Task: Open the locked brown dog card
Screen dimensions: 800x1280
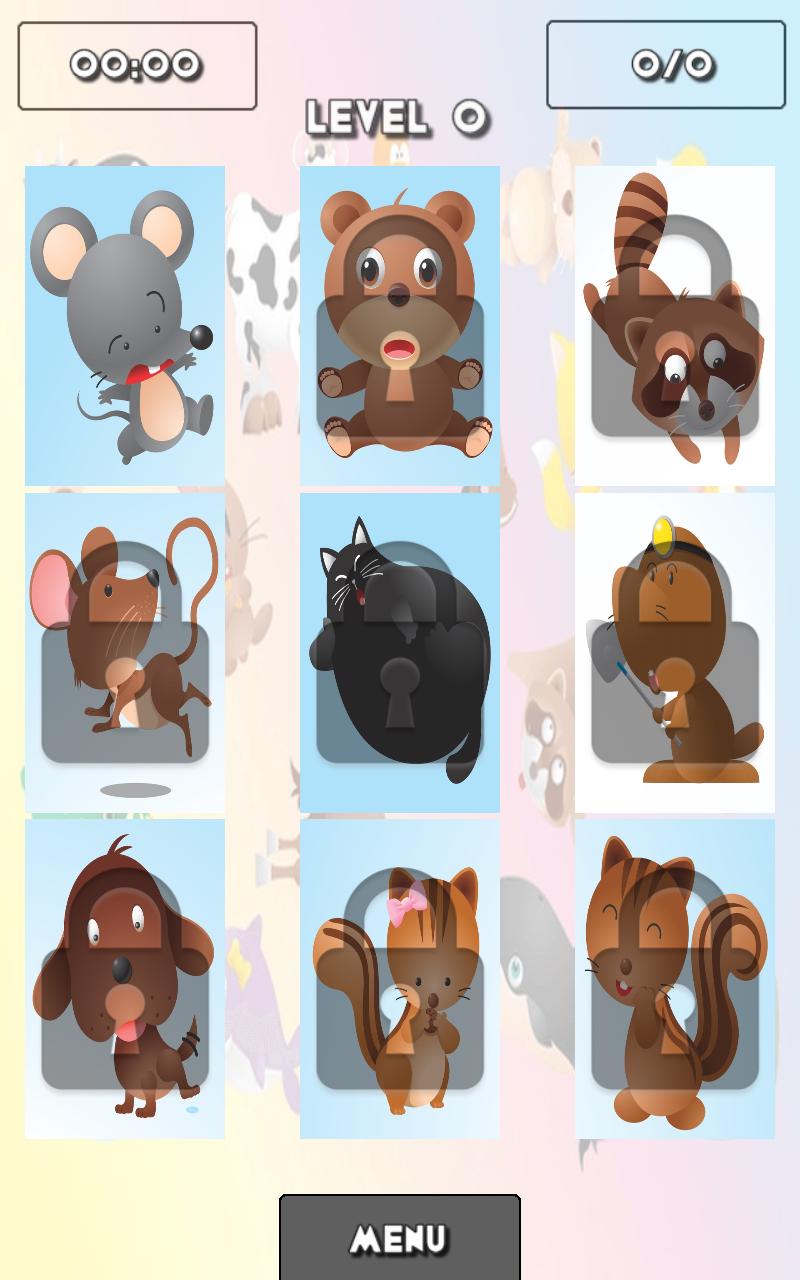Action: [x=125, y=978]
